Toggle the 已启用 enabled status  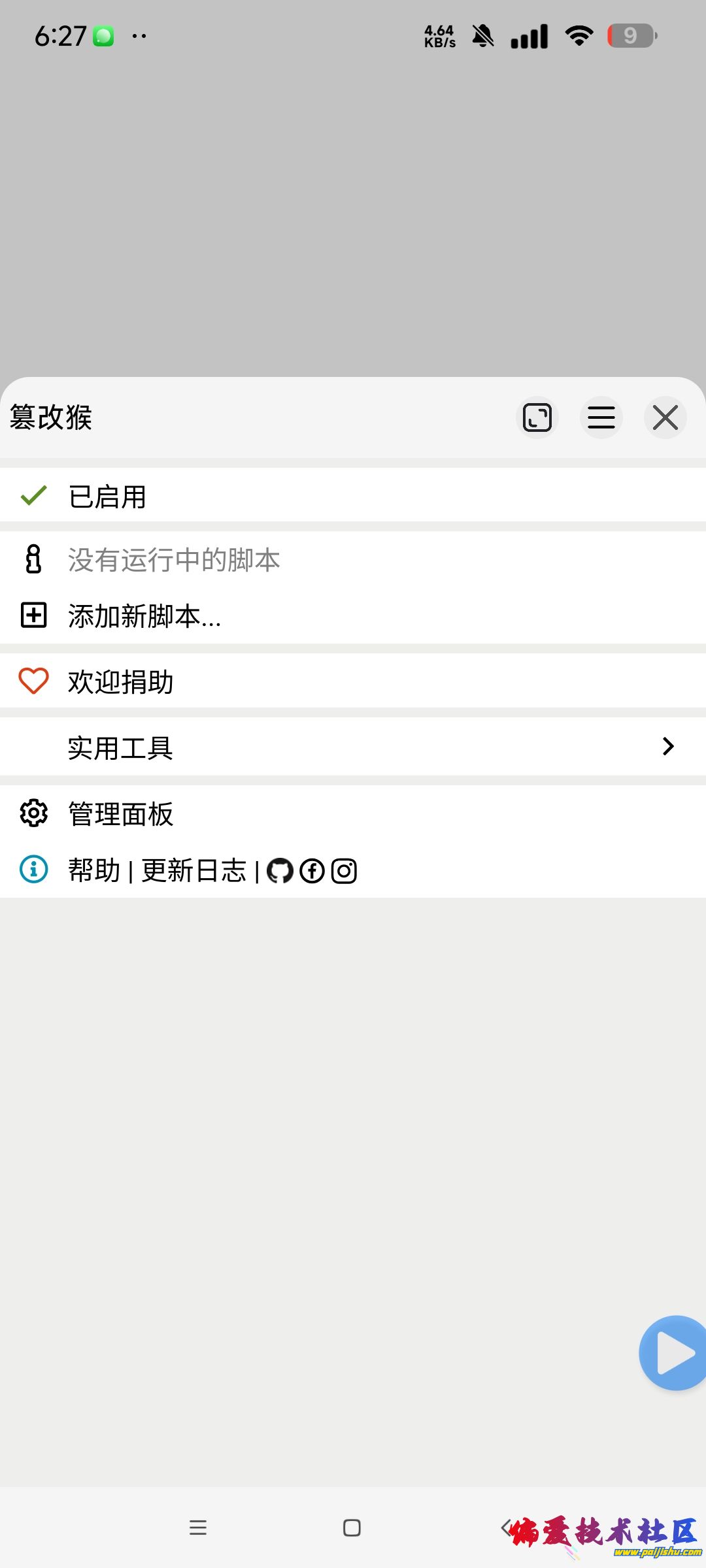107,497
